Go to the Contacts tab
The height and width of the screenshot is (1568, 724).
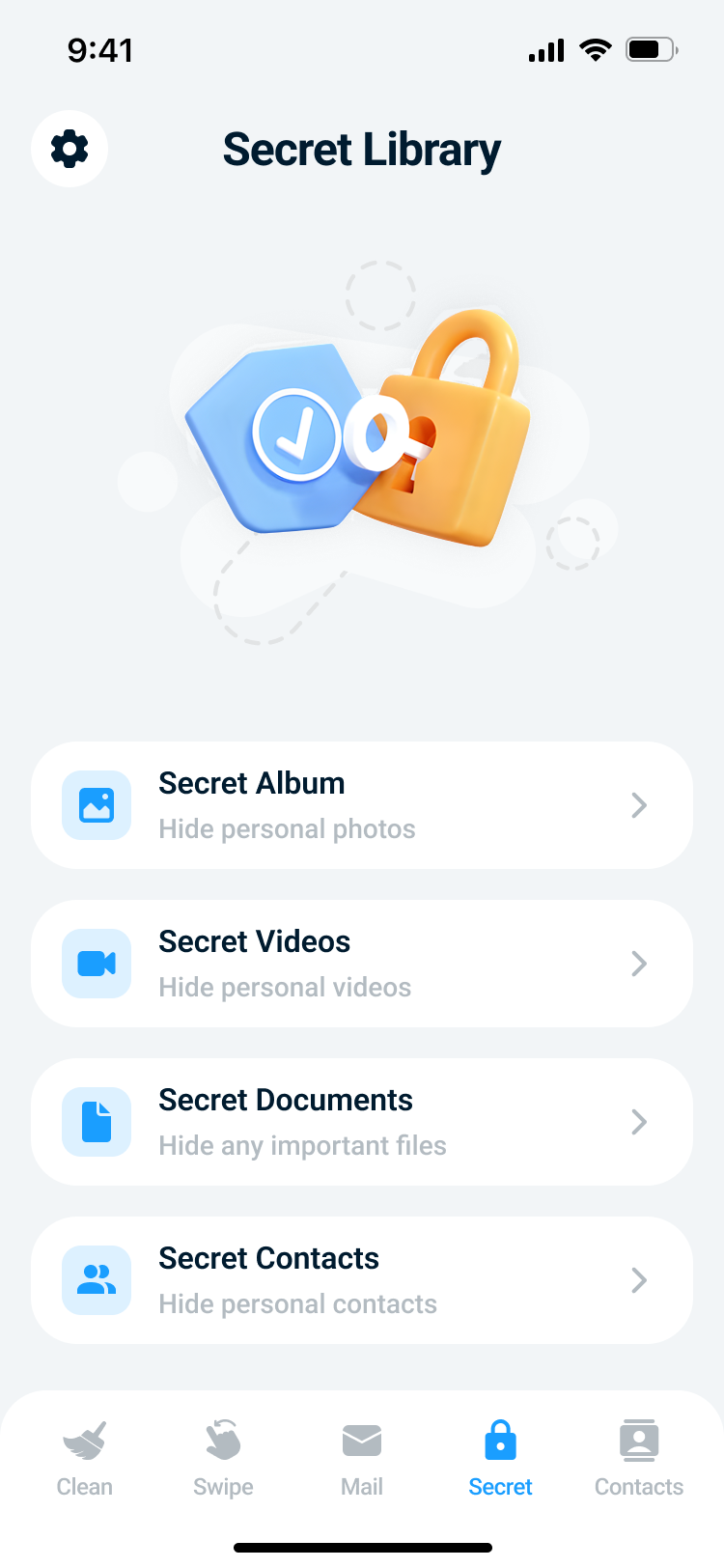638,1458
